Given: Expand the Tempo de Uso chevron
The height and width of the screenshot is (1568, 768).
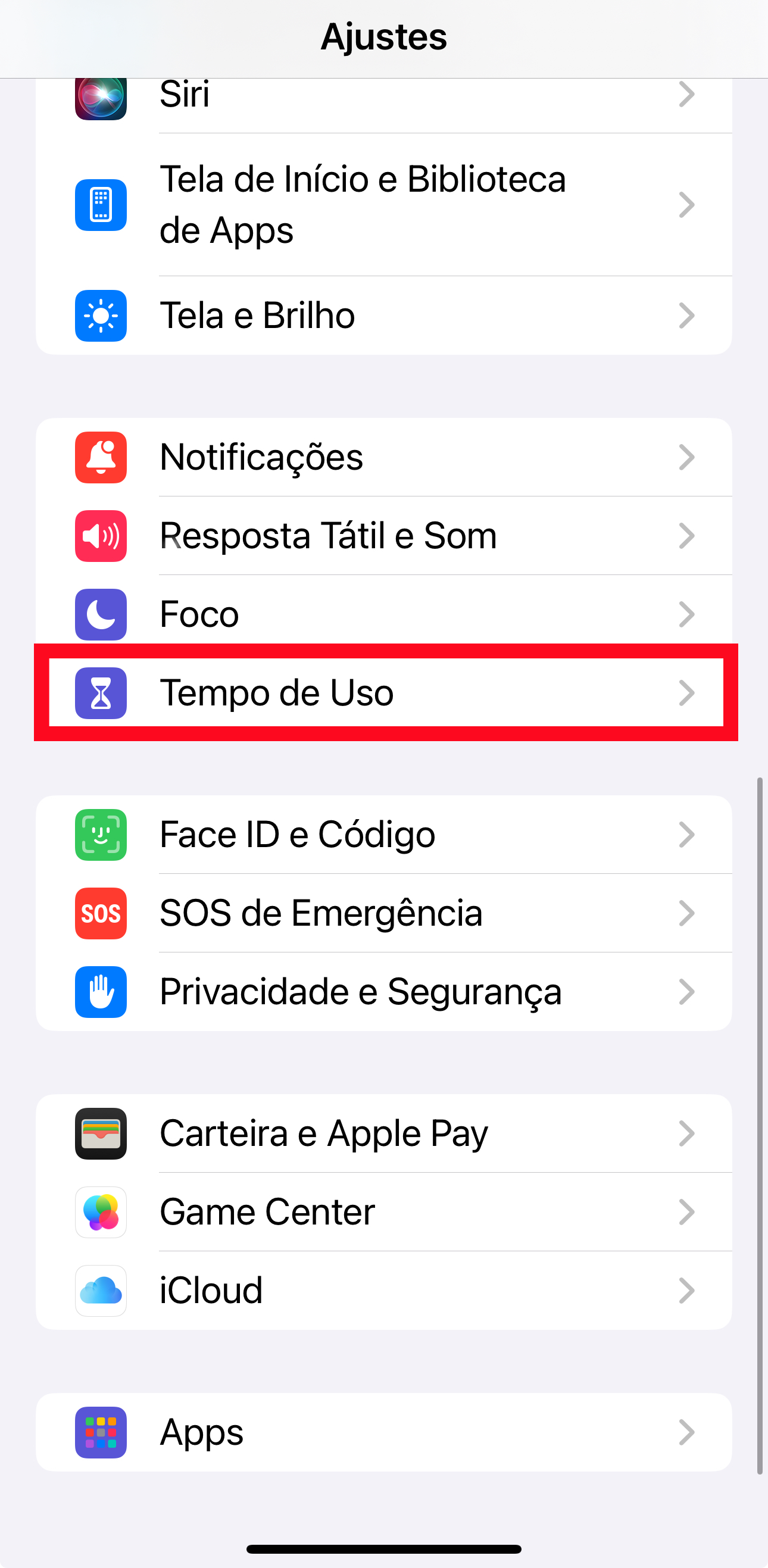Looking at the screenshot, I should [x=687, y=693].
